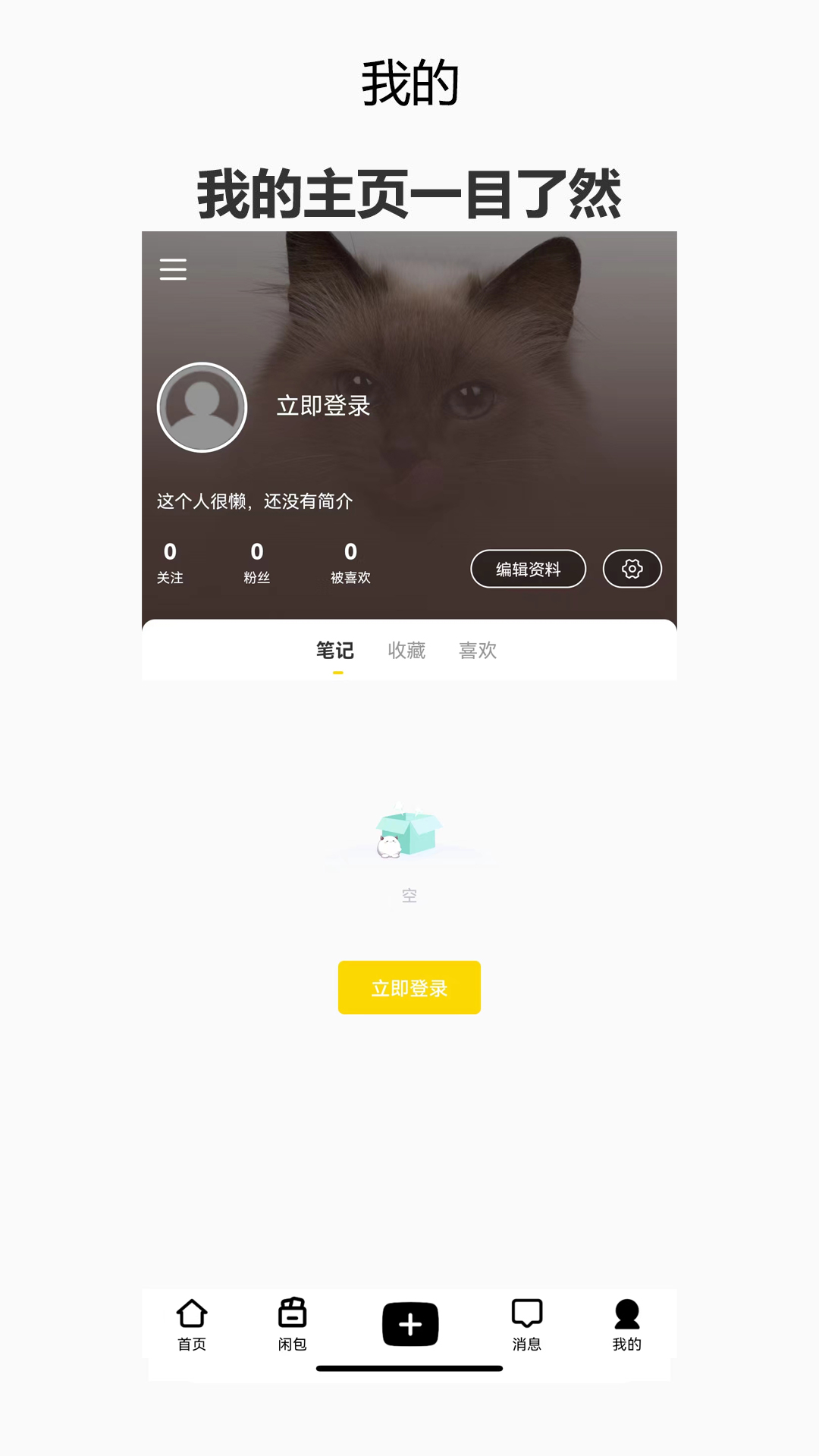The height and width of the screenshot is (1456, 819).
Task: Check the 粉丝 followers count
Action: pos(256,561)
